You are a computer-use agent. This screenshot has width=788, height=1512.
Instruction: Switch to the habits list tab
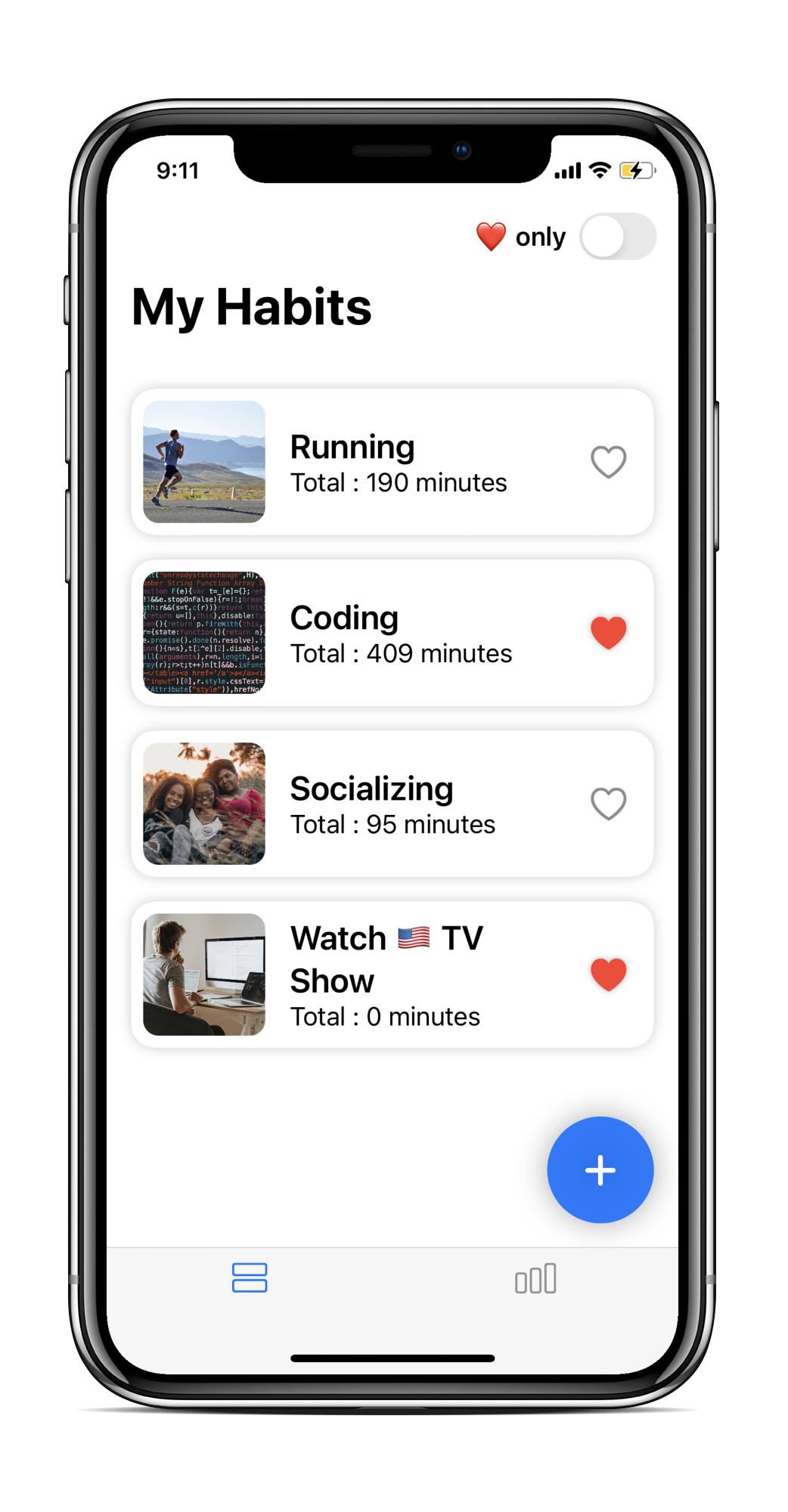point(250,1278)
